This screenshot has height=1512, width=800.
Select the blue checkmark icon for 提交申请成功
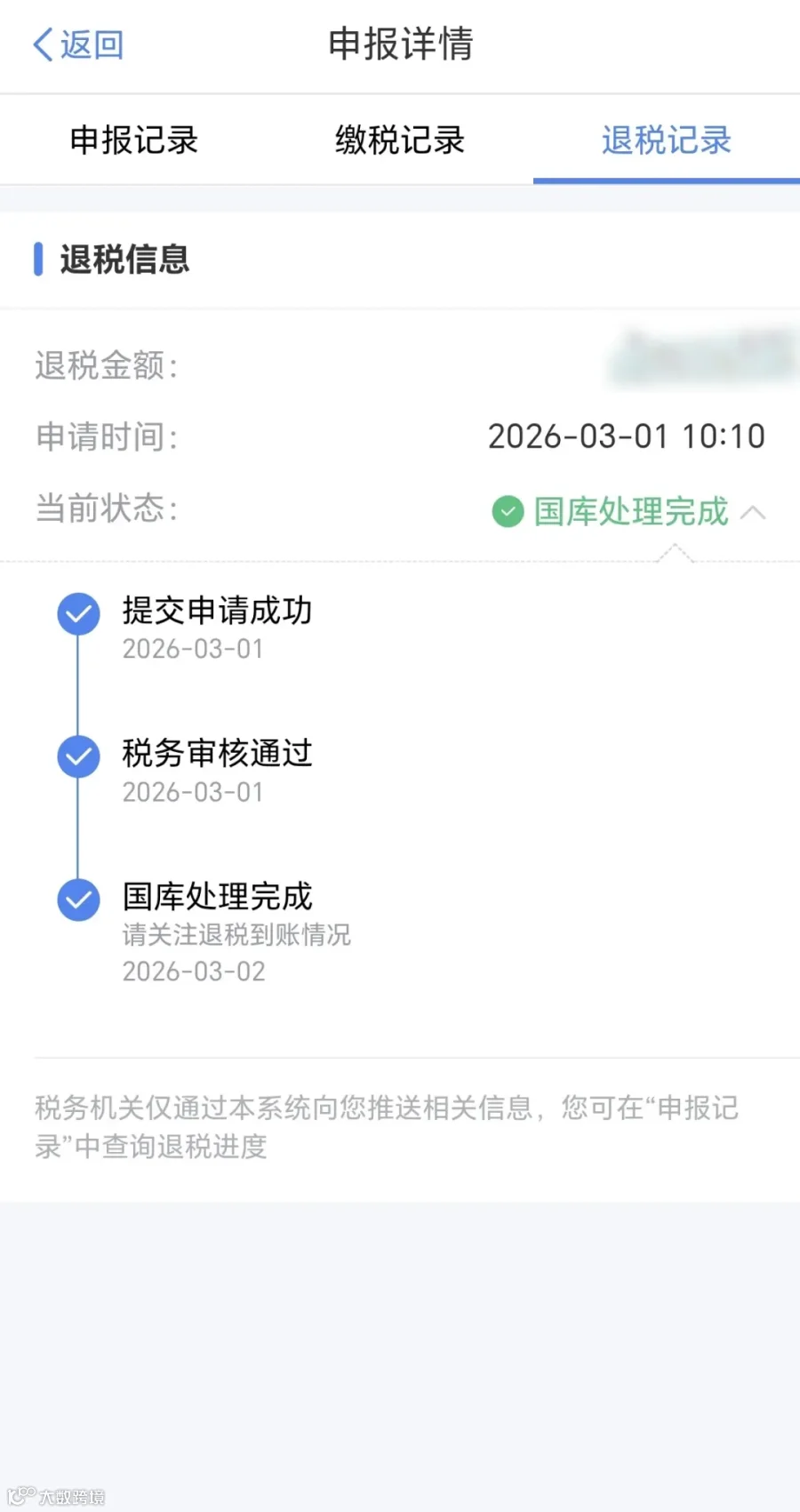tap(78, 613)
